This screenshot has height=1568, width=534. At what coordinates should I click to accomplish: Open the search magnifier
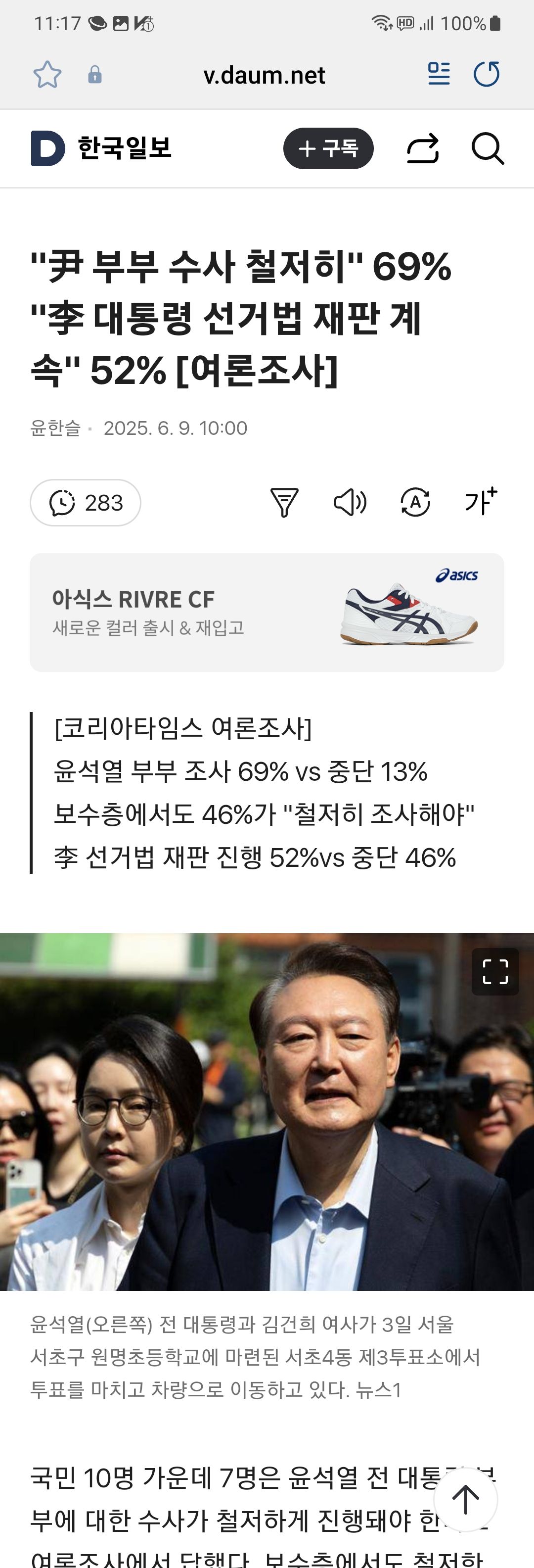click(x=488, y=148)
